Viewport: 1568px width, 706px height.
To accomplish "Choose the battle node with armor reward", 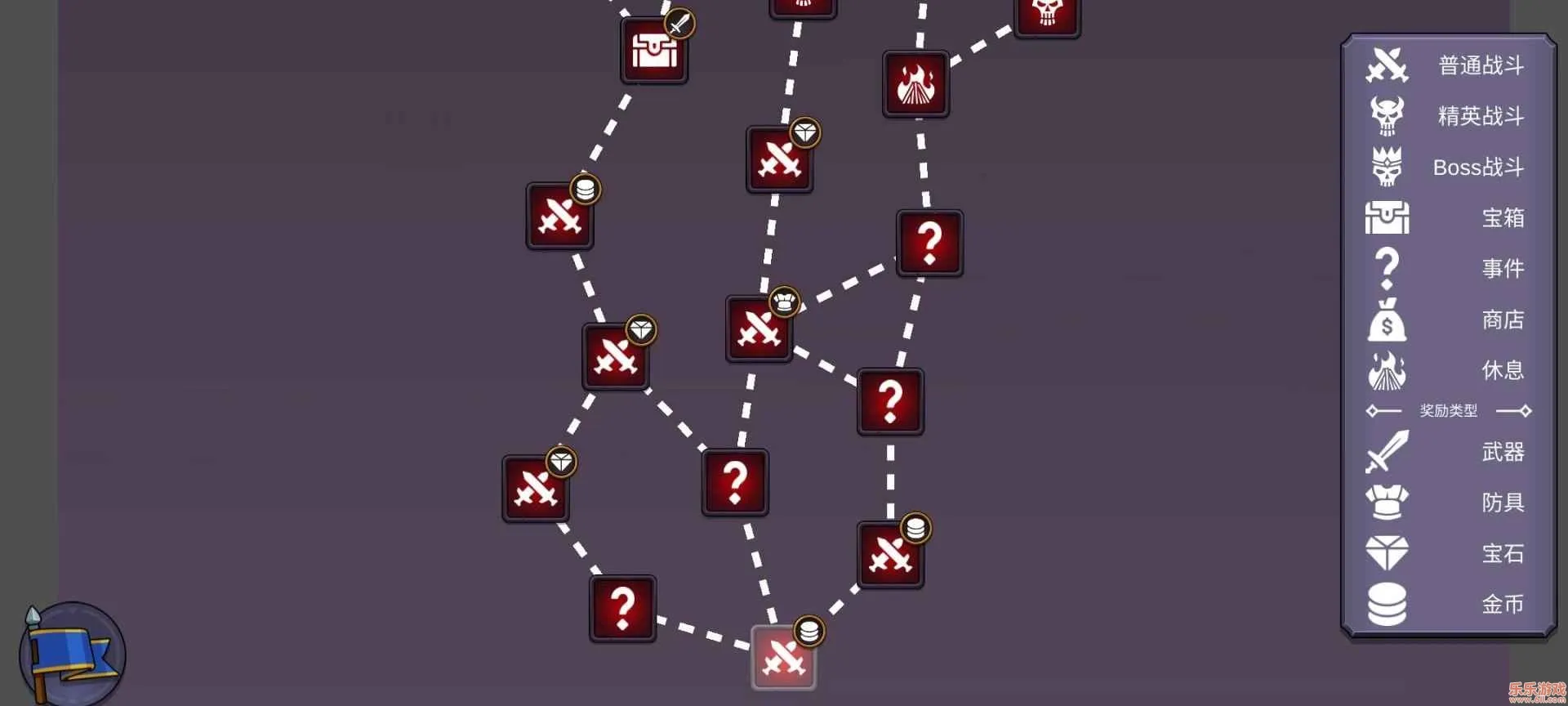I will click(759, 328).
